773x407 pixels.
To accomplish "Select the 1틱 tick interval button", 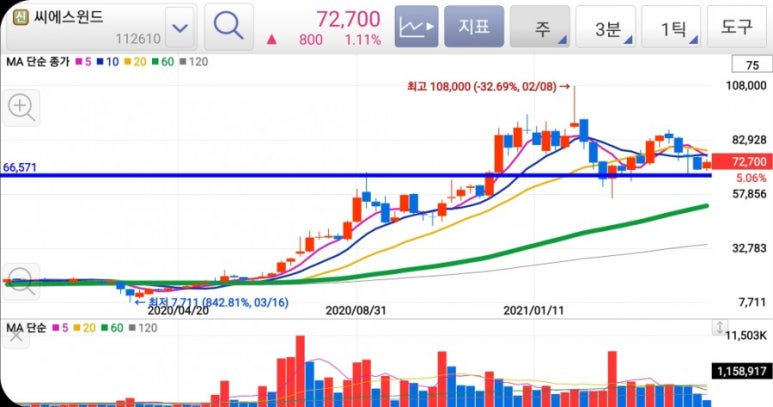I will 671,28.
